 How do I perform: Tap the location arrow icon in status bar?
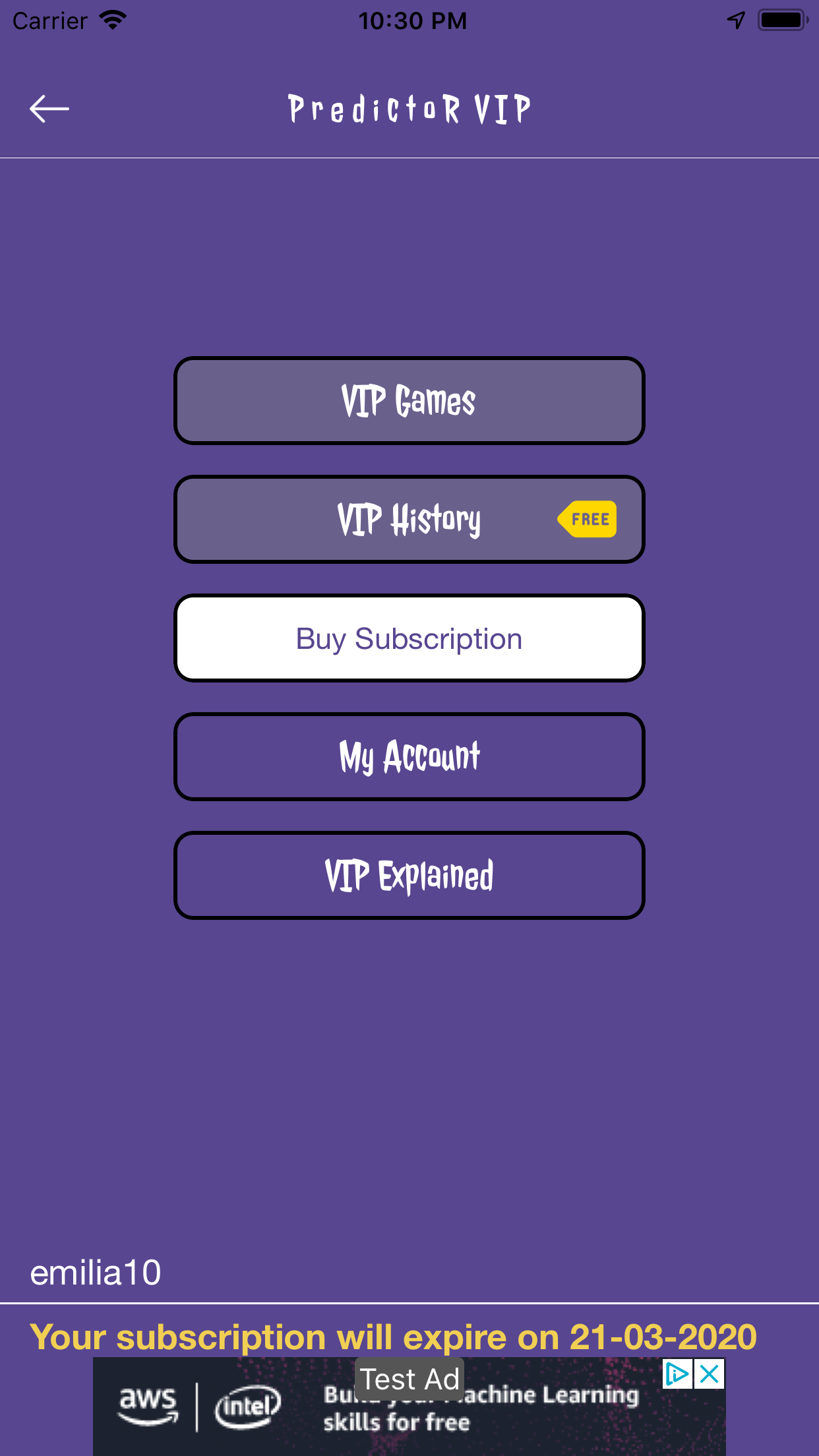(734, 20)
